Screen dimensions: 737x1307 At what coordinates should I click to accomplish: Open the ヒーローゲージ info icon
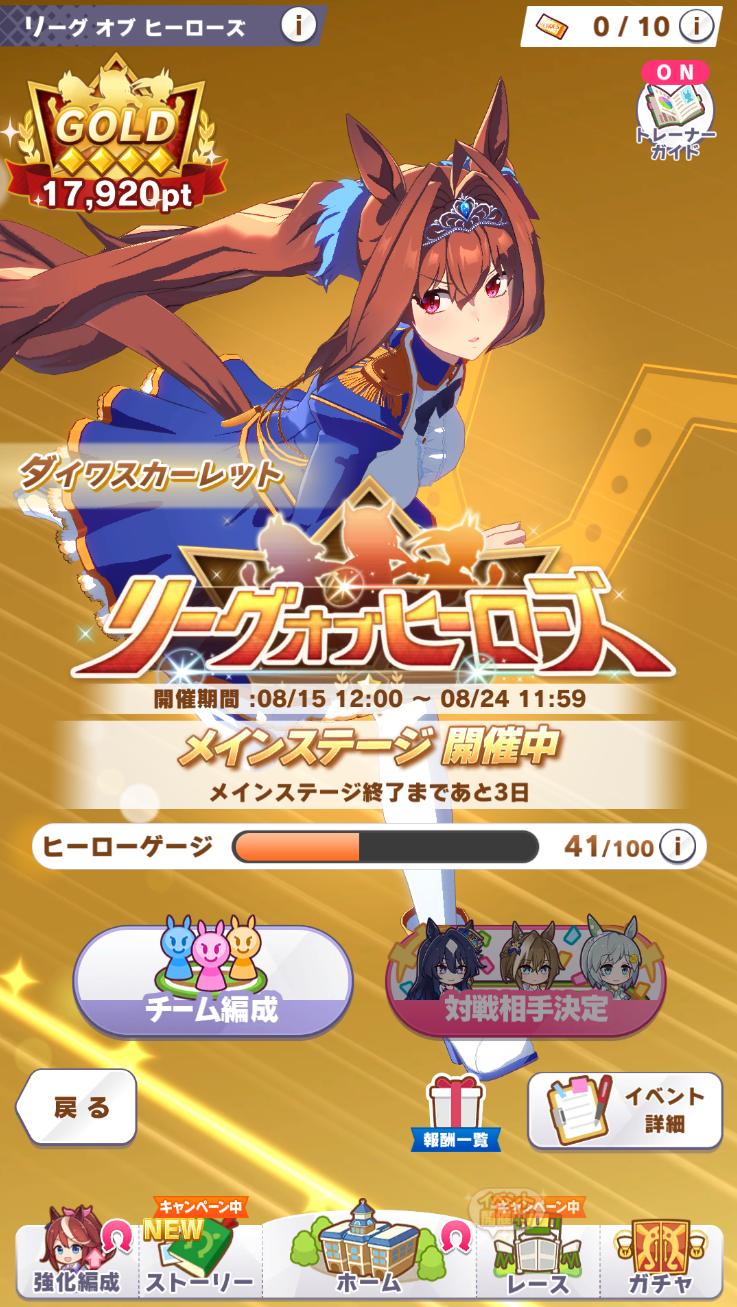click(676, 848)
